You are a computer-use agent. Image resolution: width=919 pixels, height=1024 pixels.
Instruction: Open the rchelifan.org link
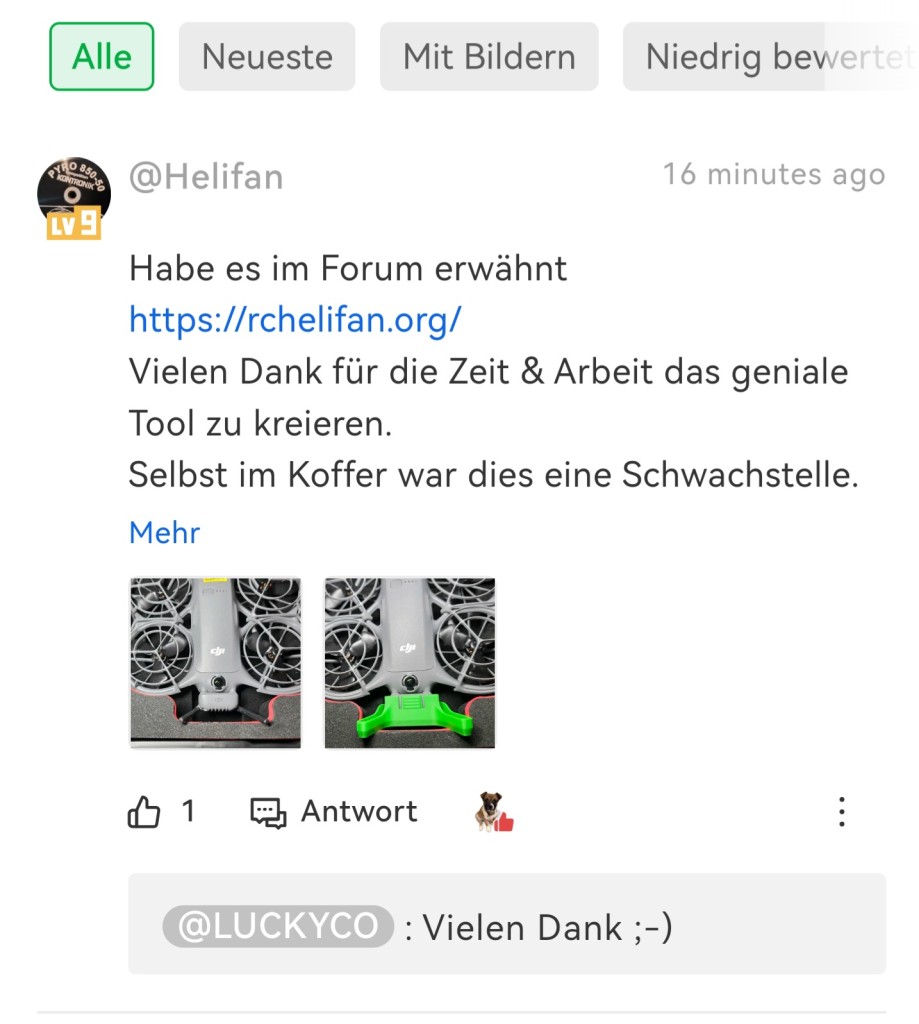(295, 320)
